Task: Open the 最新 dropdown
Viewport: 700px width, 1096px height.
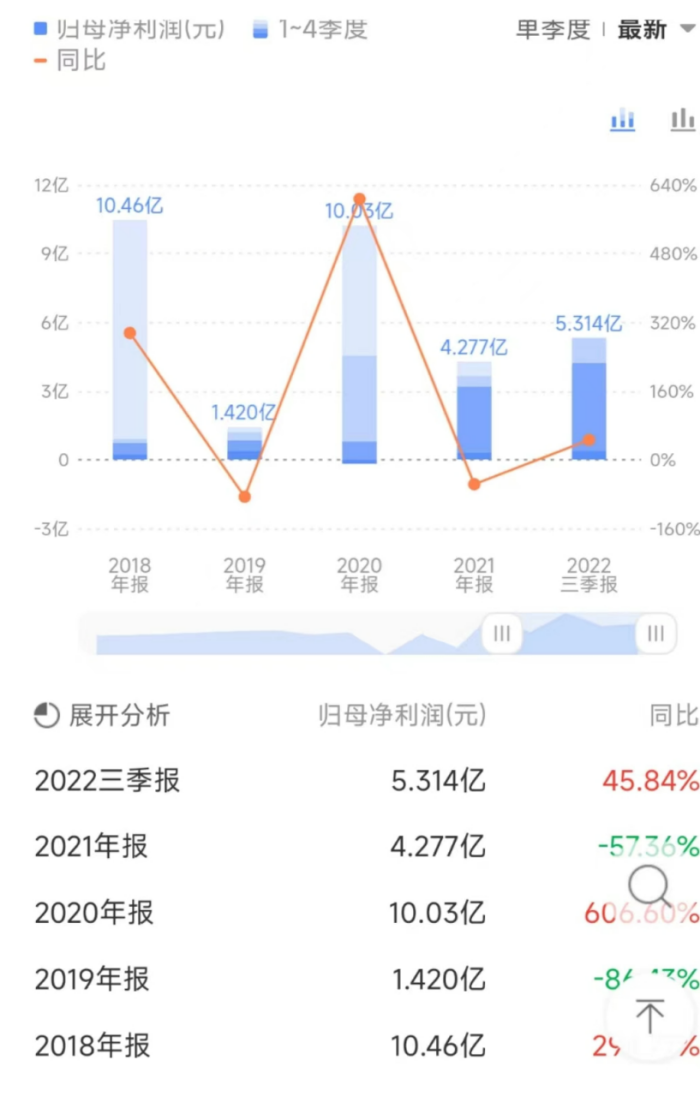Action: click(x=655, y=29)
